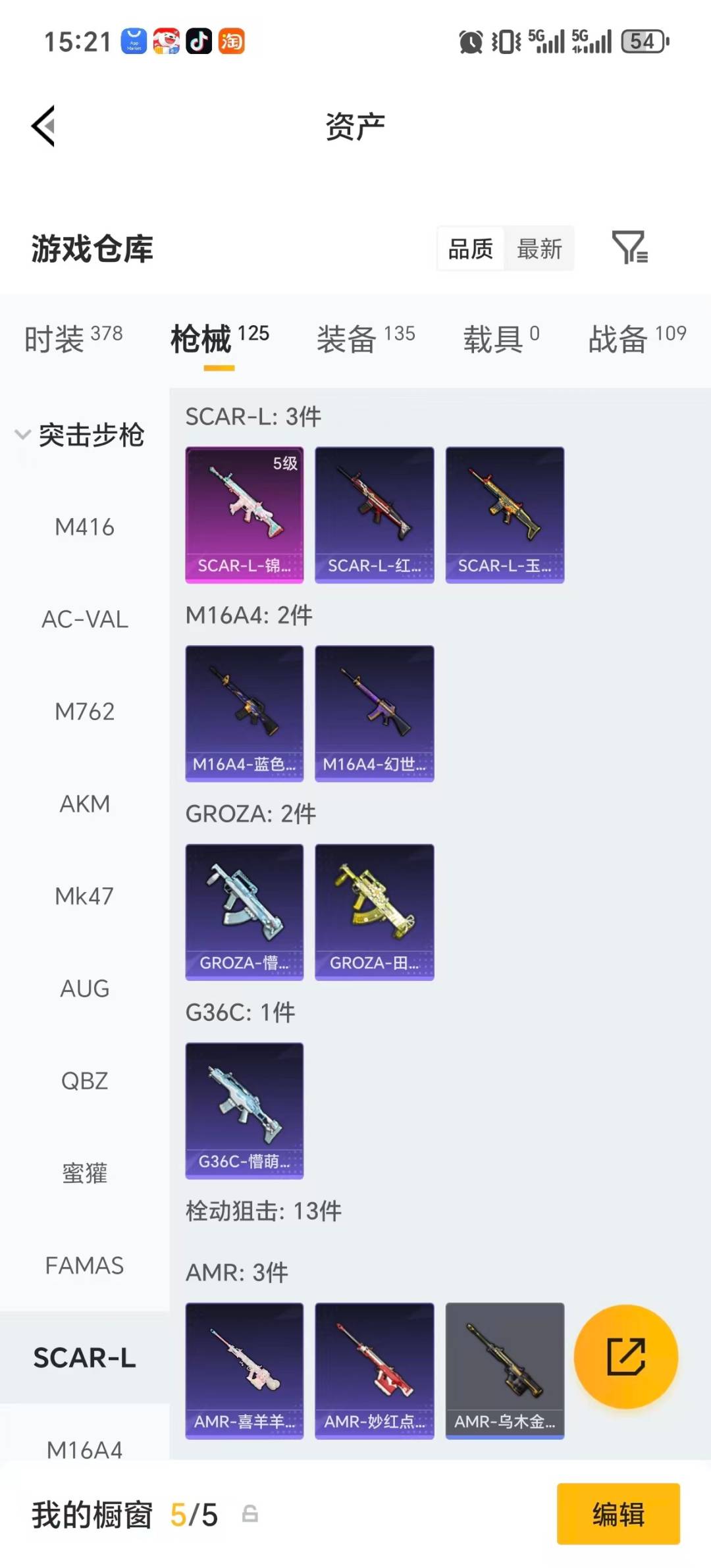
Task: Open the level-5 SCAR-L skin thumbnail
Action: coord(244,515)
